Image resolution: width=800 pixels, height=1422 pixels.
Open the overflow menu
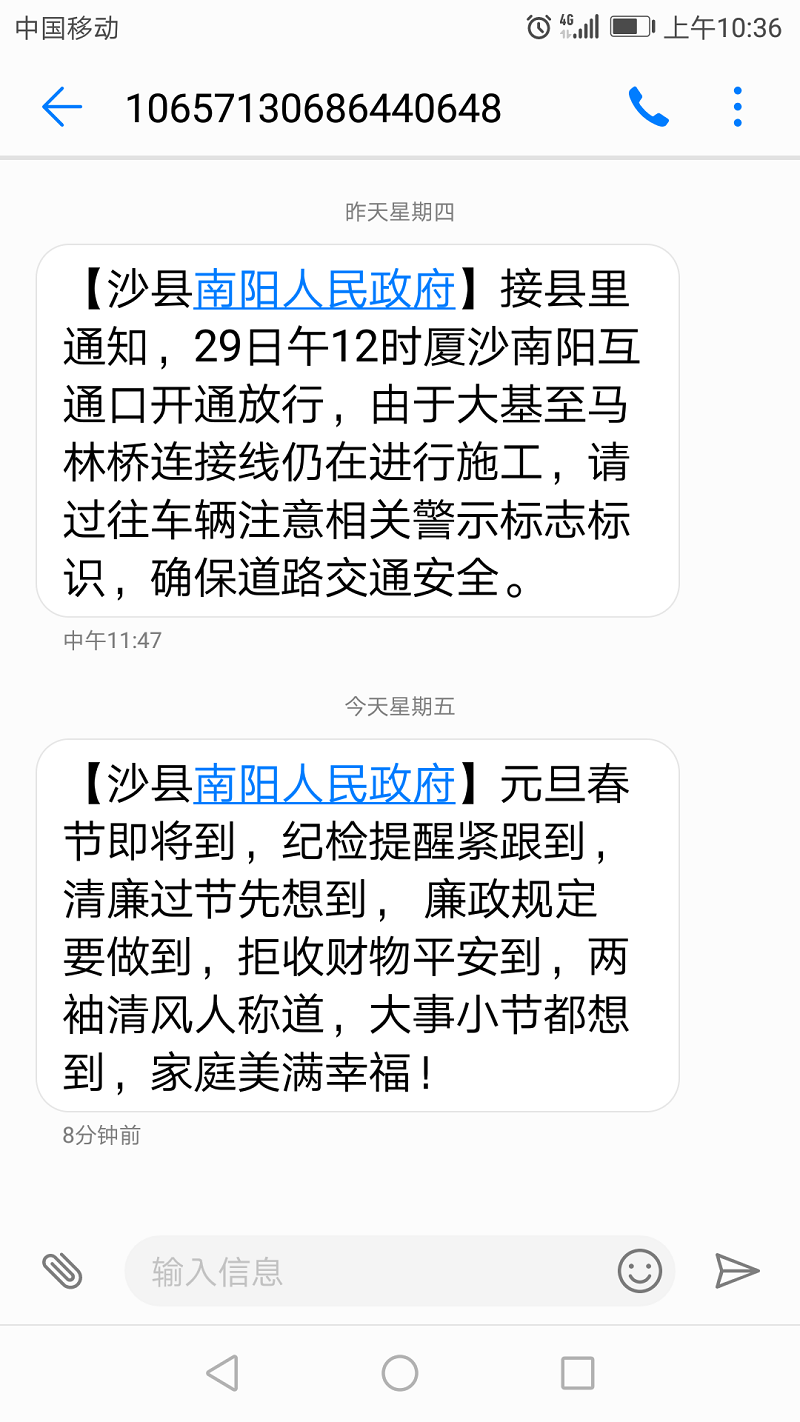737,107
